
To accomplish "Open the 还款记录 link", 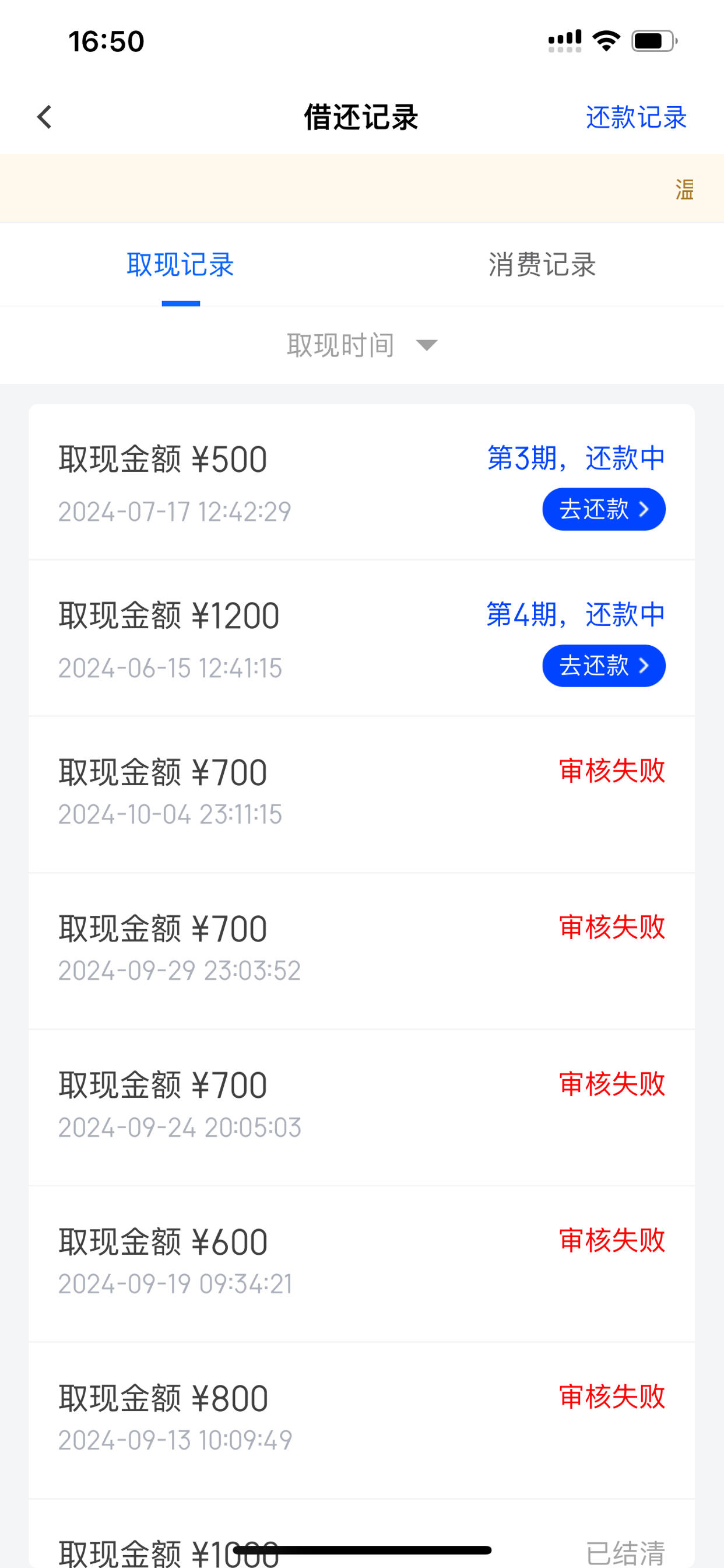I will [x=636, y=117].
